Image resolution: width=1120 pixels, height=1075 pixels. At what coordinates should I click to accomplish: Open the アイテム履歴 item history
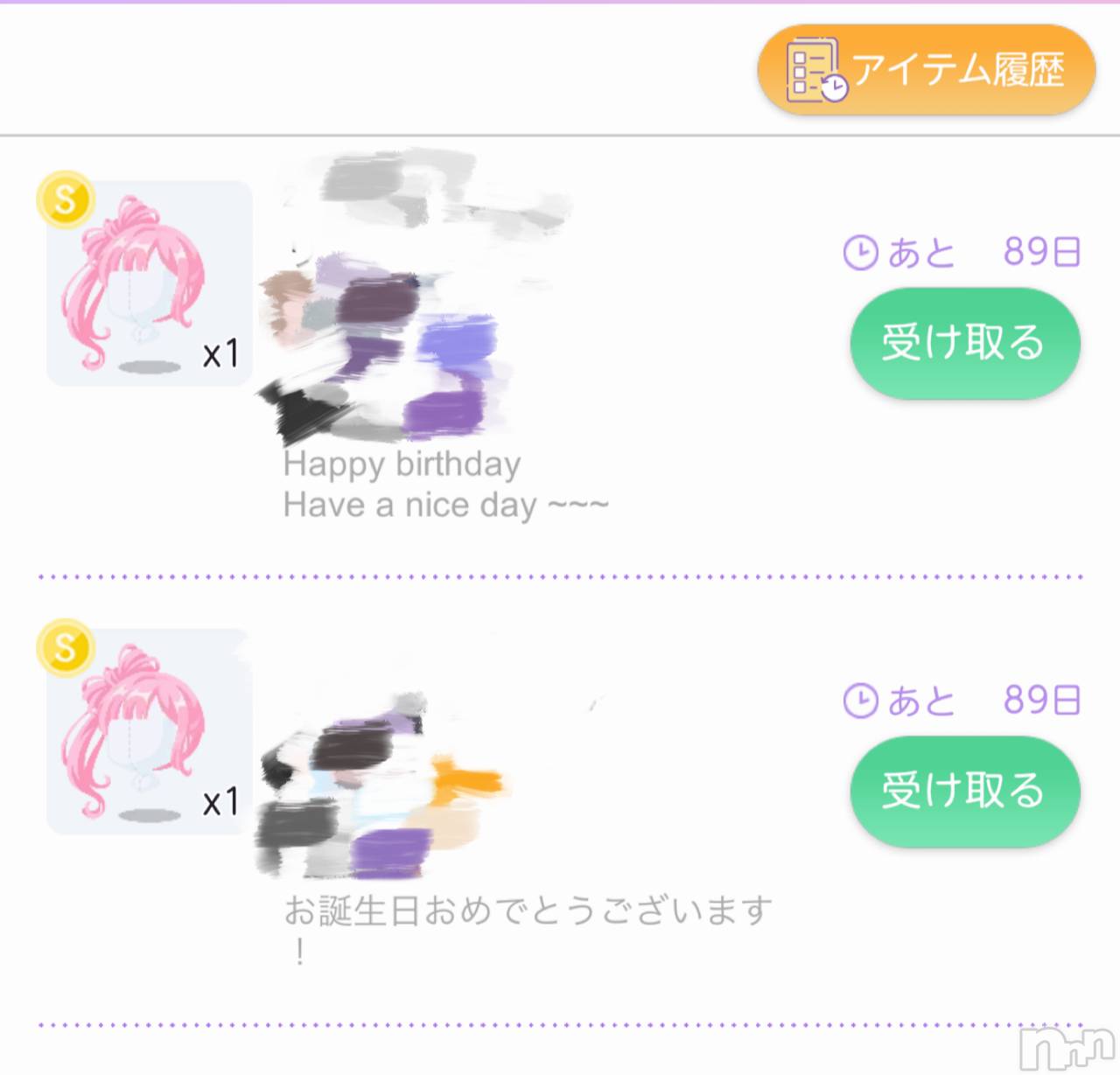point(926,70)
